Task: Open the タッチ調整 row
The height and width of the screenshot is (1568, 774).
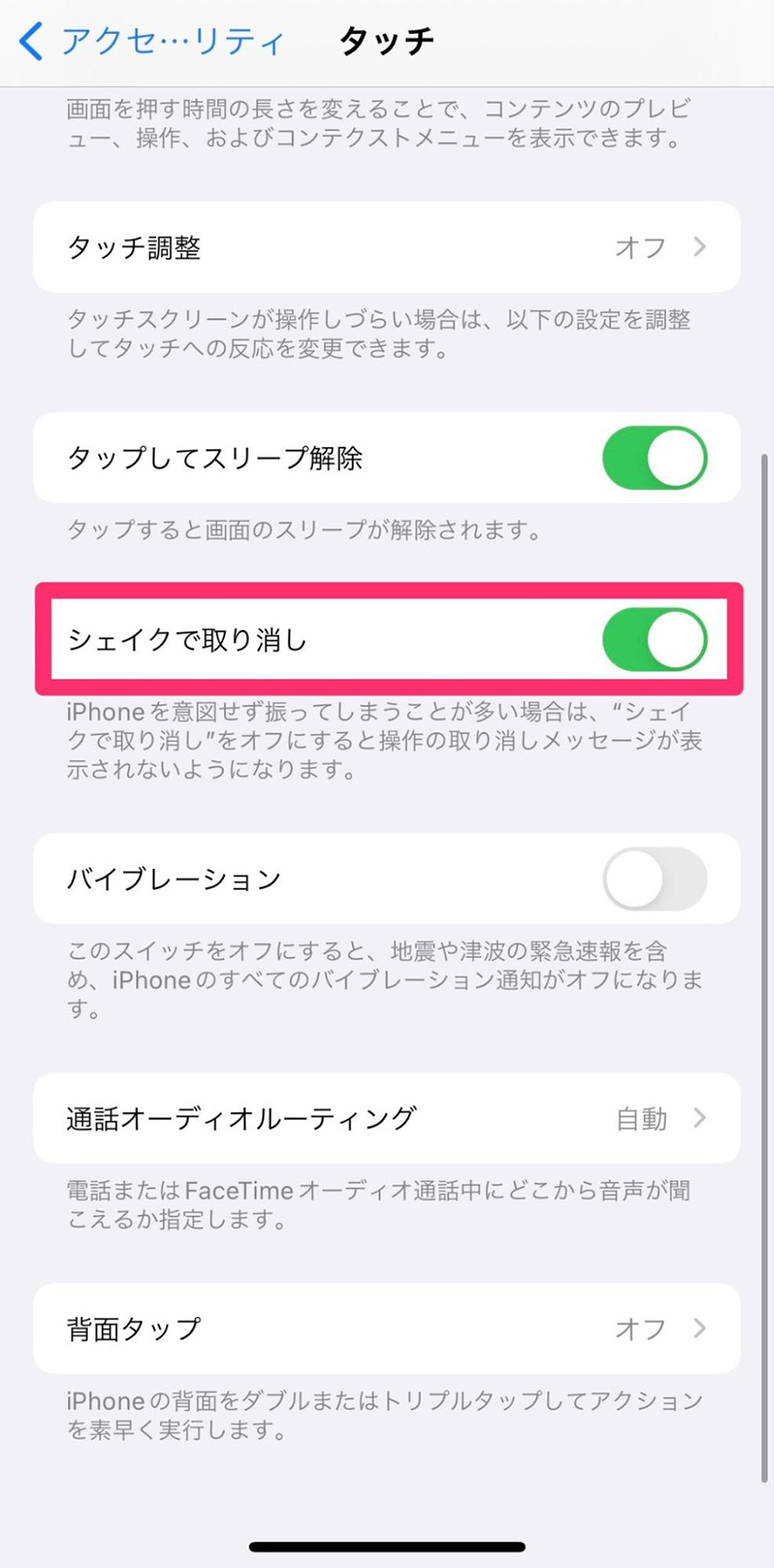Action: [387, 247]
